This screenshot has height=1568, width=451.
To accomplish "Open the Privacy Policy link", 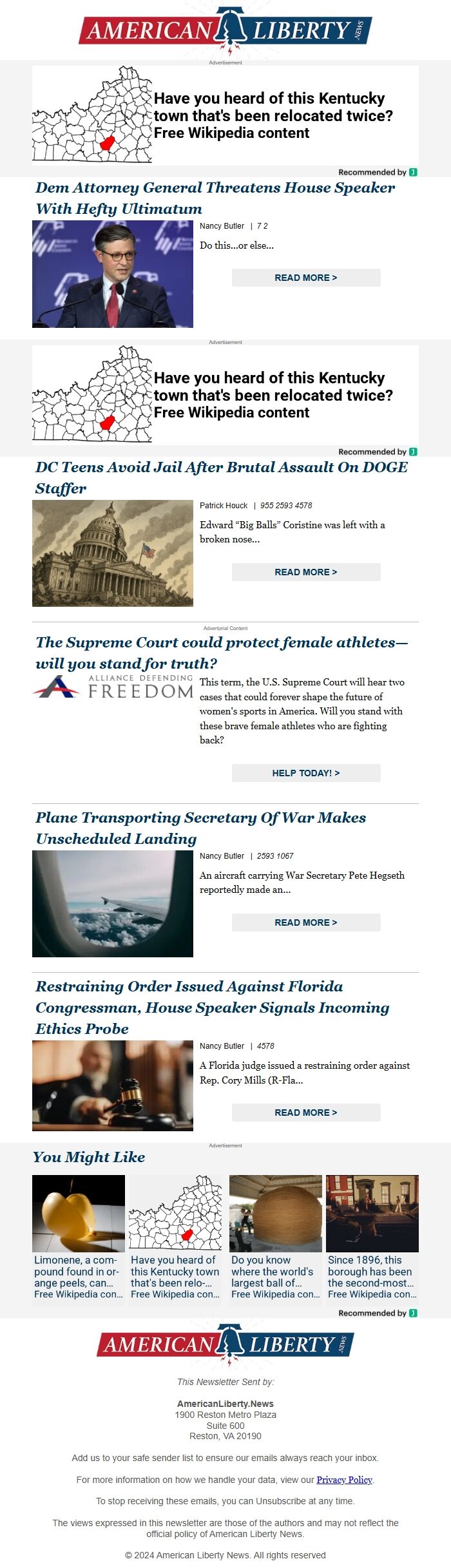I will click(344, 1480).
